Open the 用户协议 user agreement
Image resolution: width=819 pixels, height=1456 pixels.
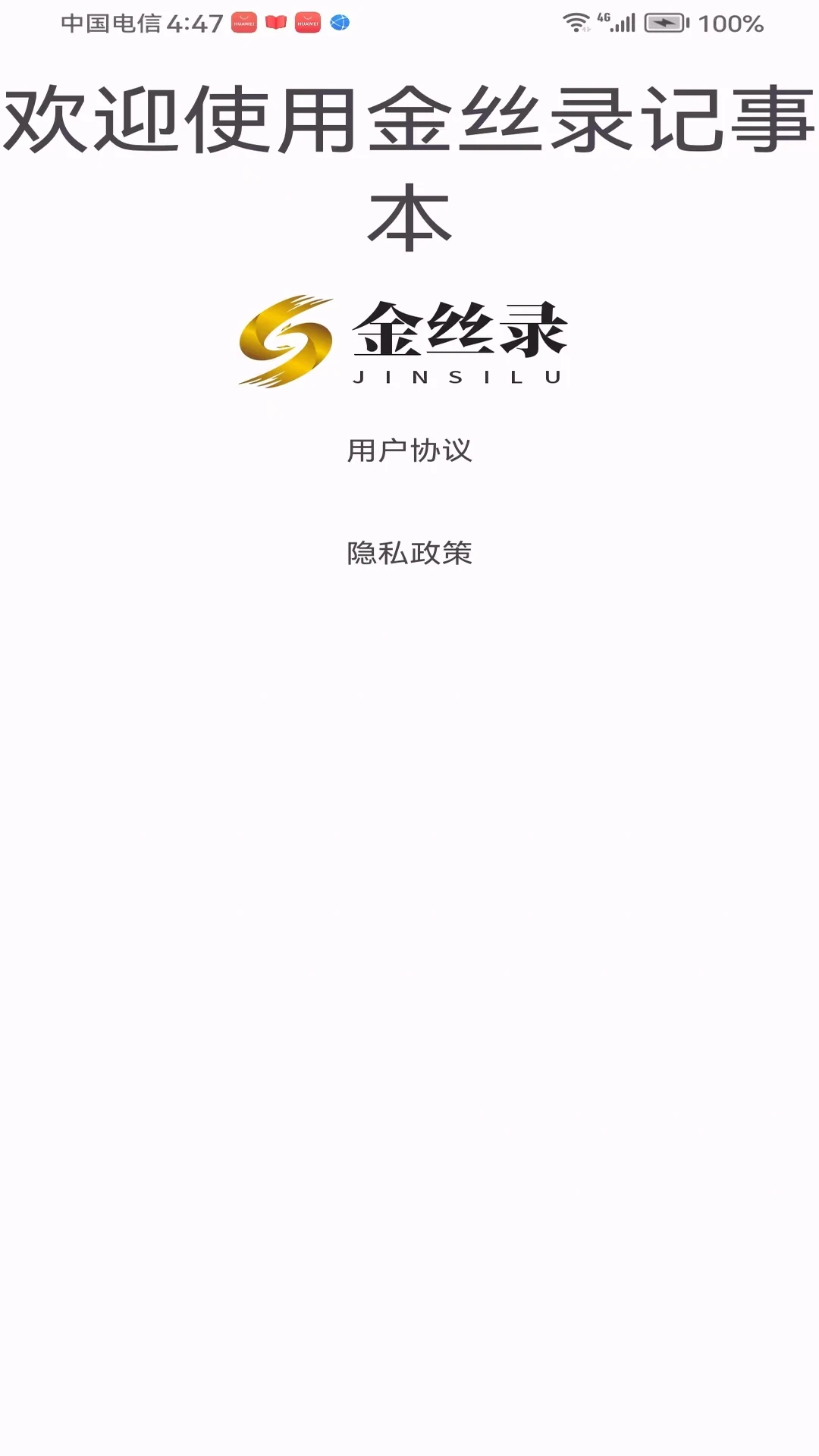tap(409, 450)
